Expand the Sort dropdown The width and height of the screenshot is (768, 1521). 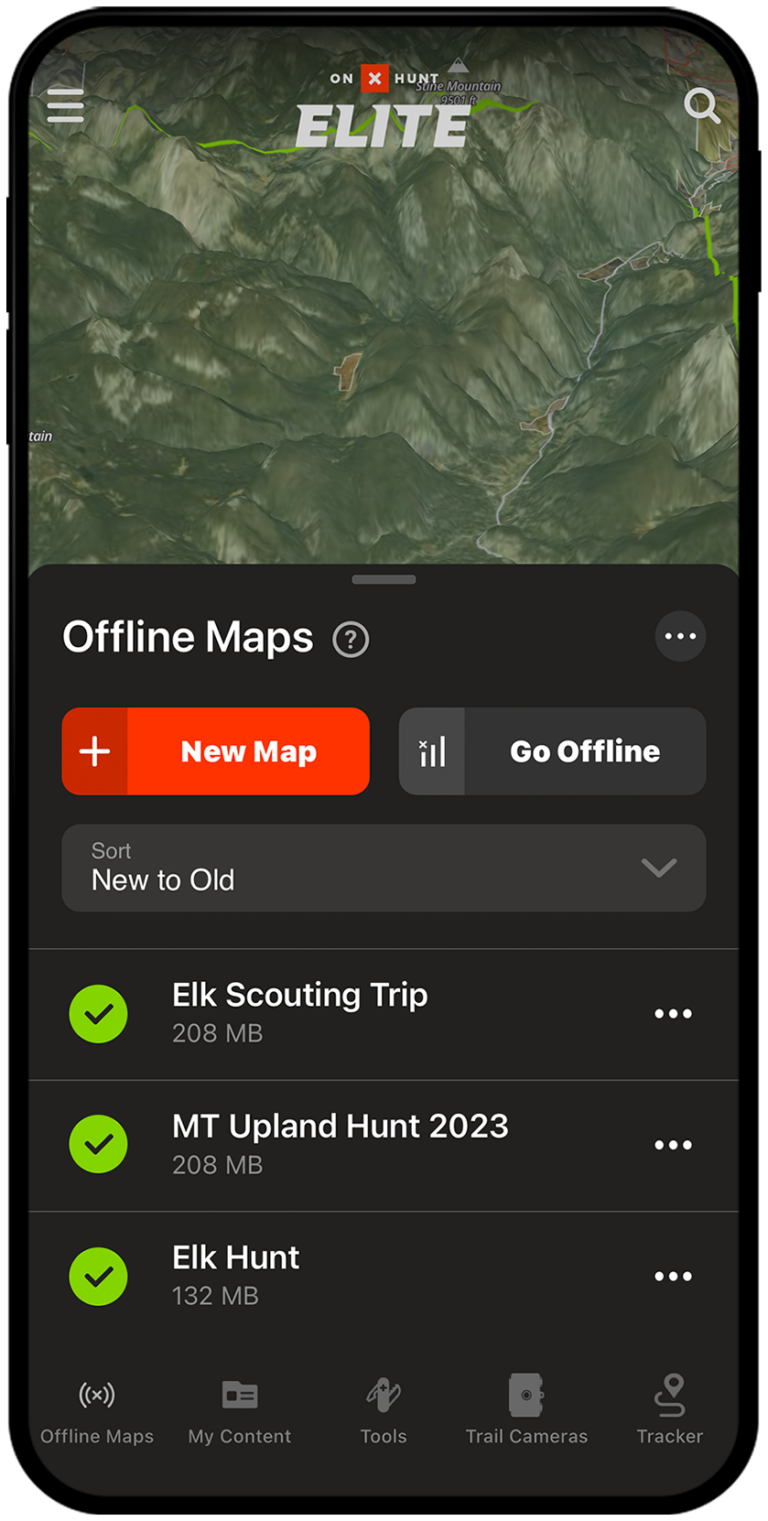pos(384,867)
